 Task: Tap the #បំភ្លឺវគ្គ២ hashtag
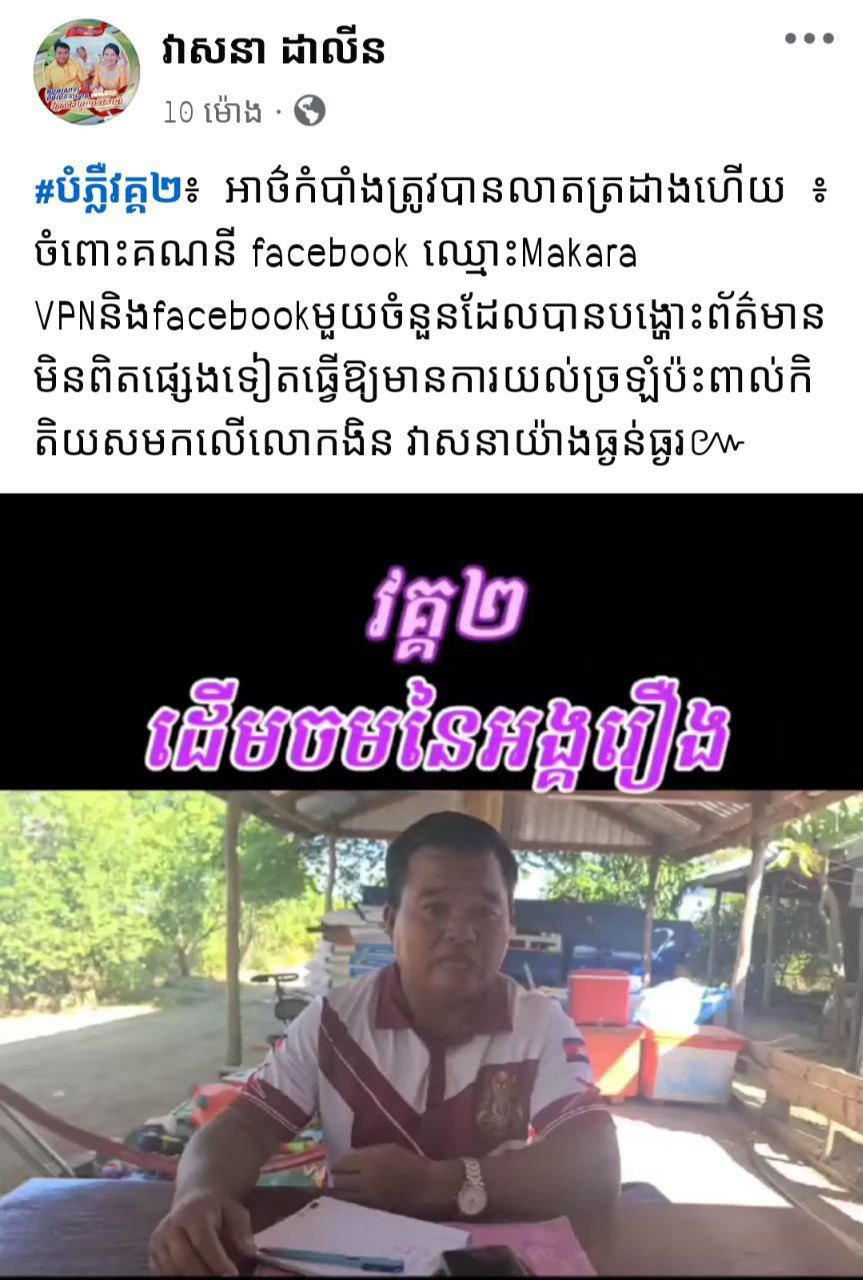click(108, 193)
